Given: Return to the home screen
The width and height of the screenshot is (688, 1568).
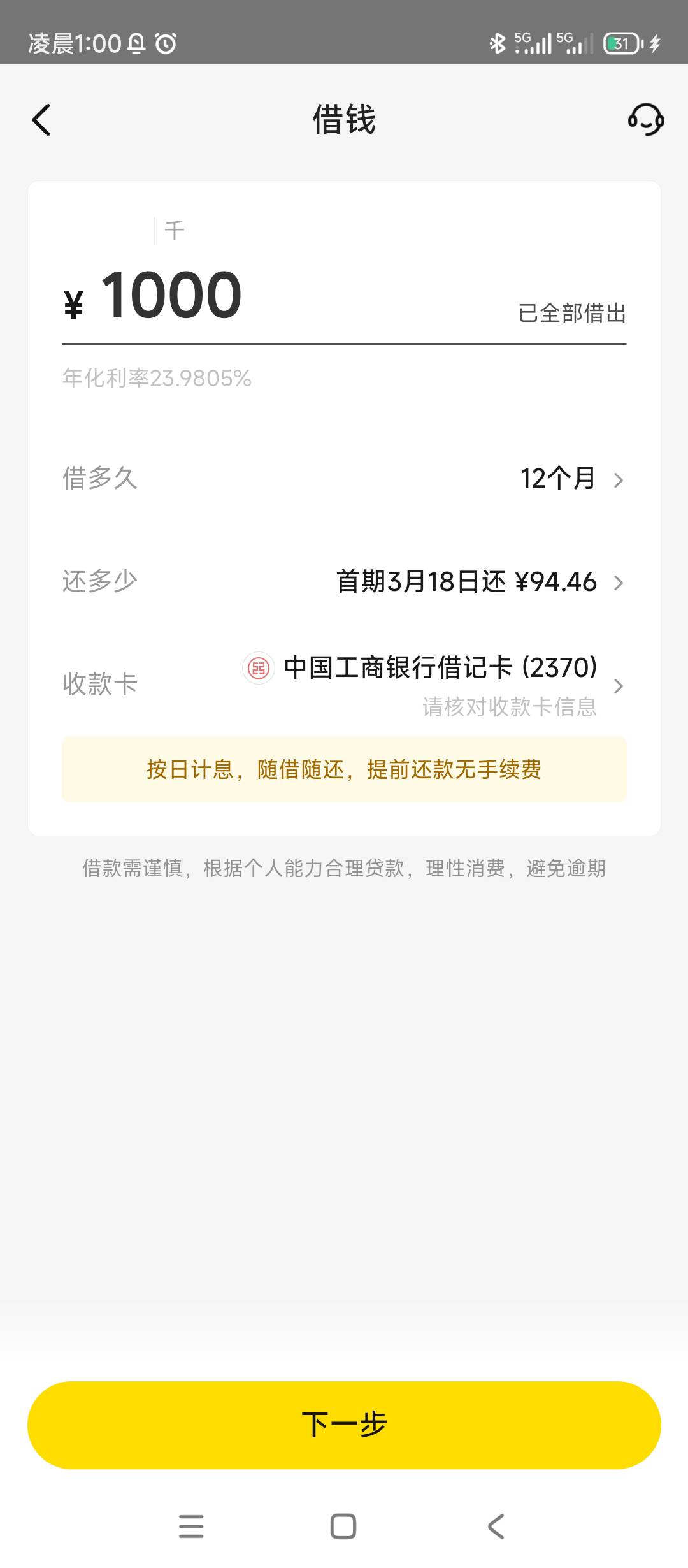Looking at the screenshot, I should click(x=343, y=1527).
